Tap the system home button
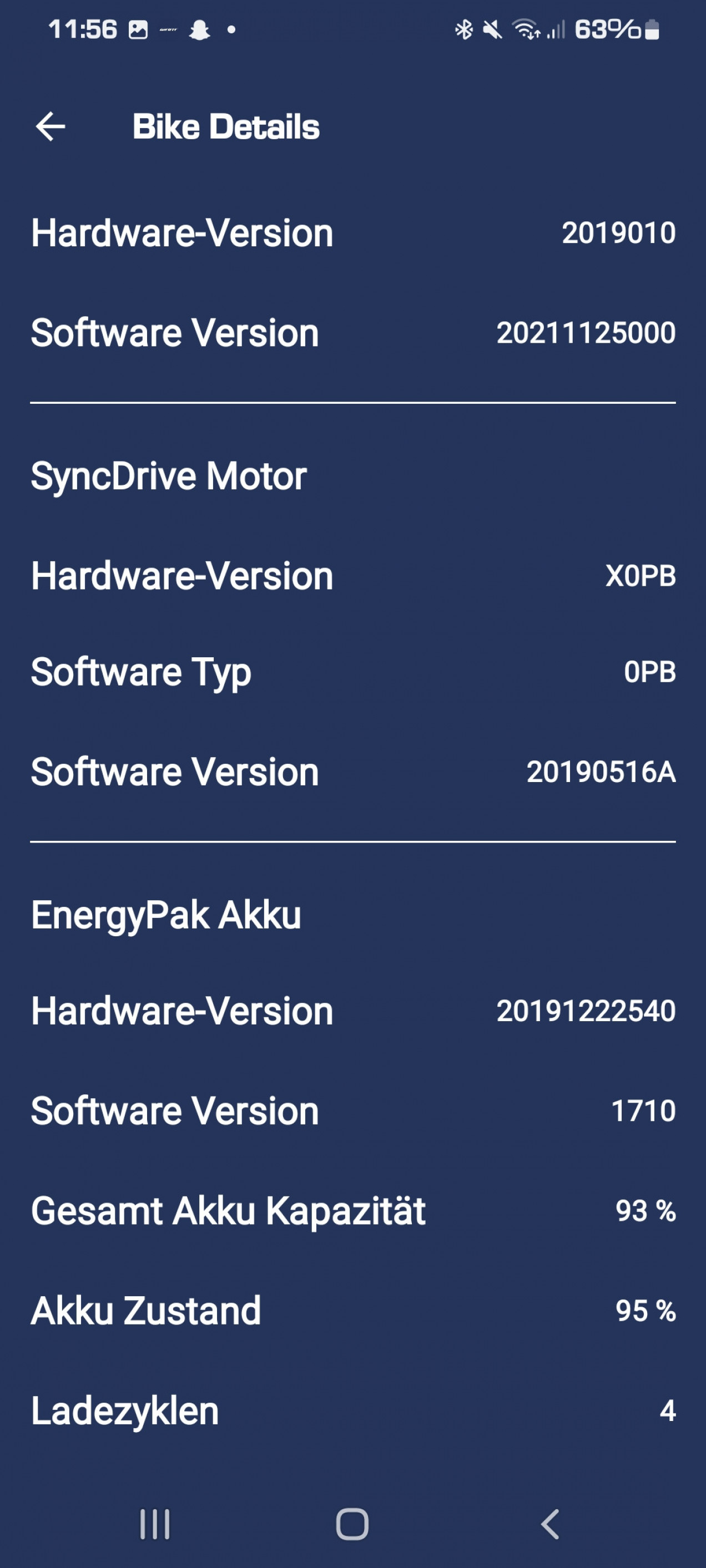Image resolution: width=706 pixels, height=1568 pixels. (x=352, y=1524)
